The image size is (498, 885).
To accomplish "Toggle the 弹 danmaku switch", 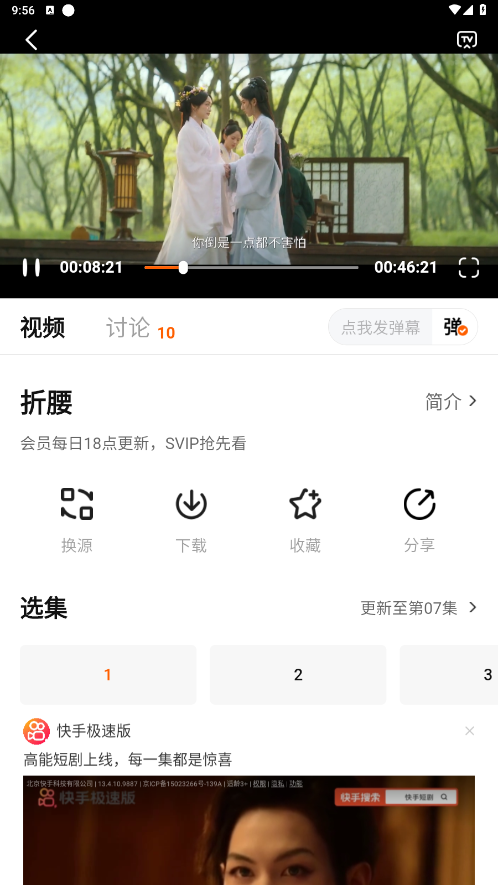I will point(455,327).
